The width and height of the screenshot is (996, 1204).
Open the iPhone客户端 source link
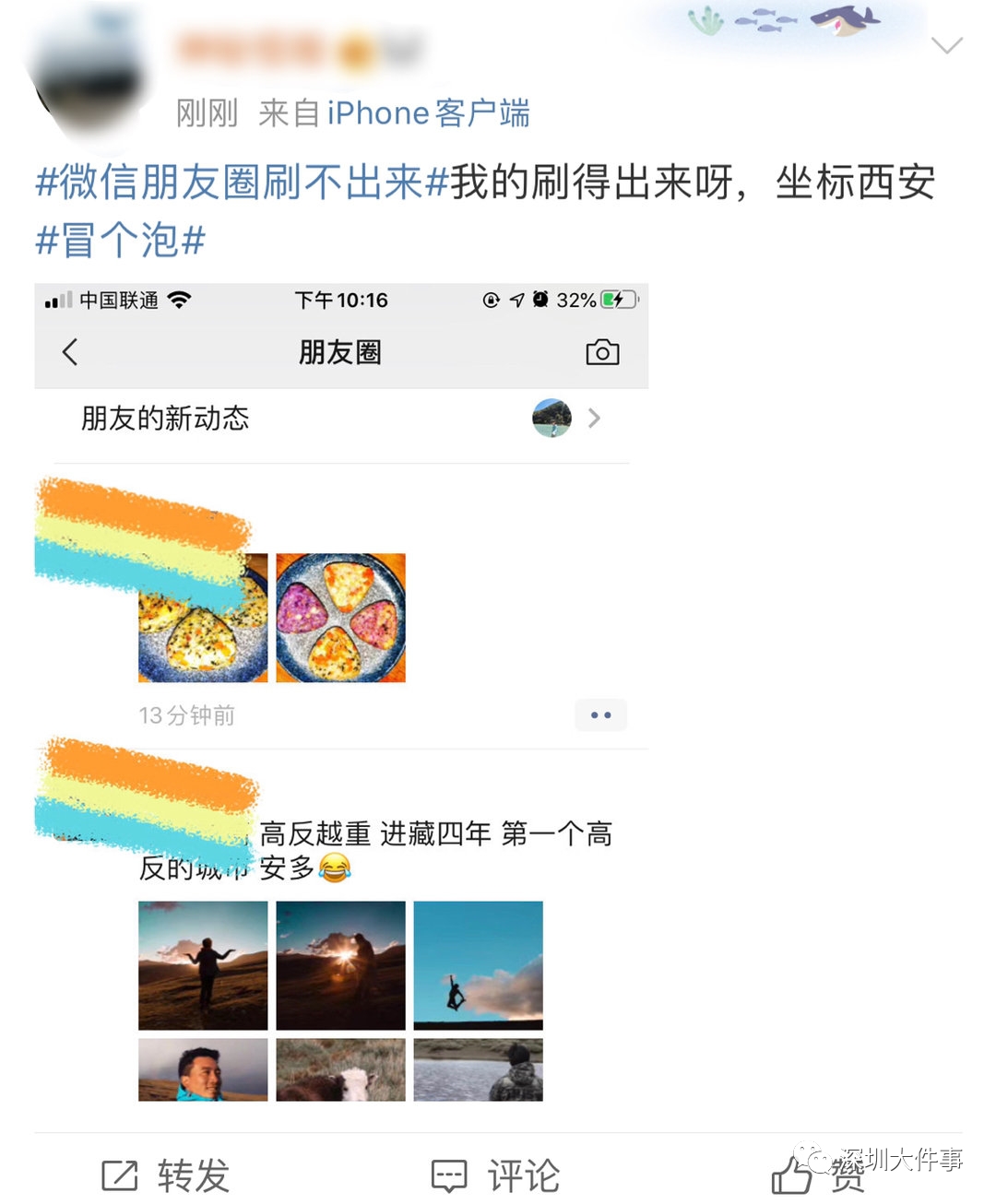428,113
